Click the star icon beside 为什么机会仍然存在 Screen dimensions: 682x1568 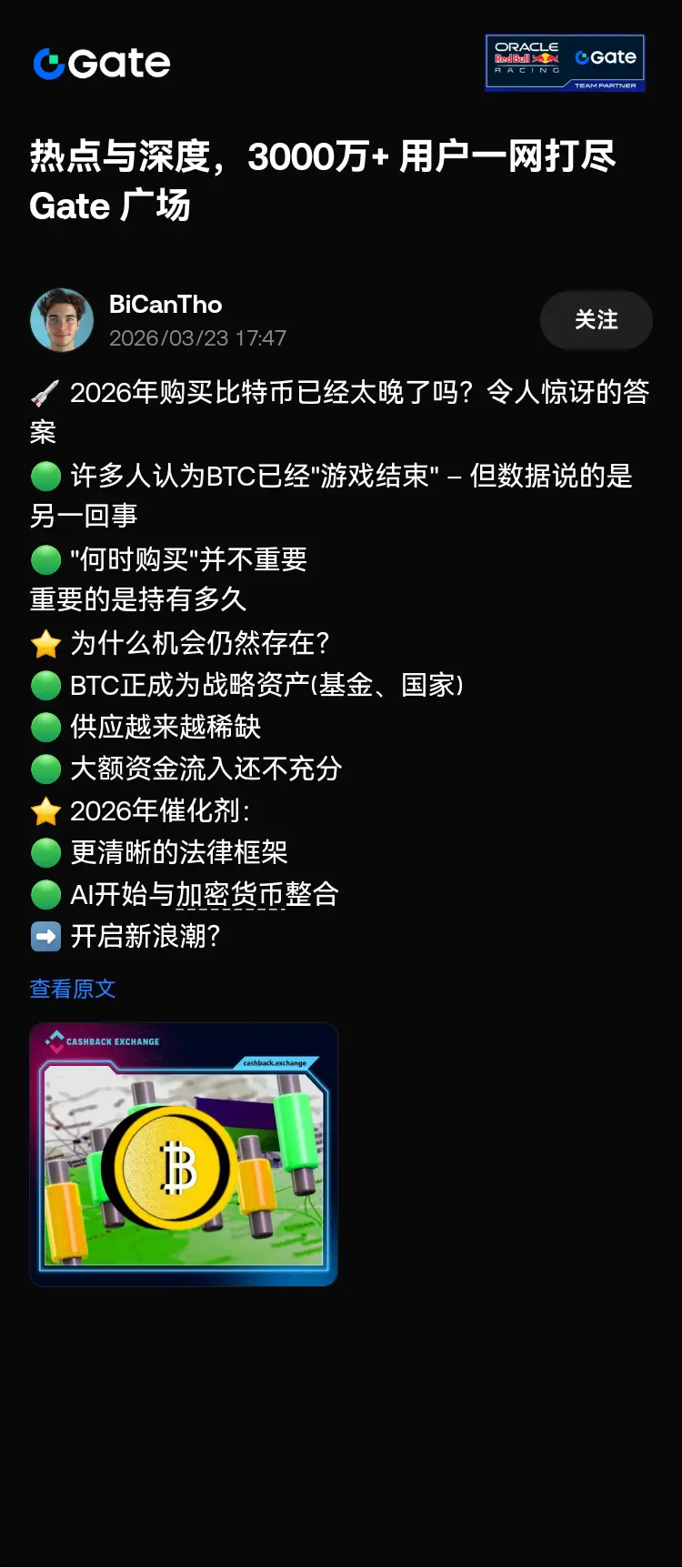45,644
